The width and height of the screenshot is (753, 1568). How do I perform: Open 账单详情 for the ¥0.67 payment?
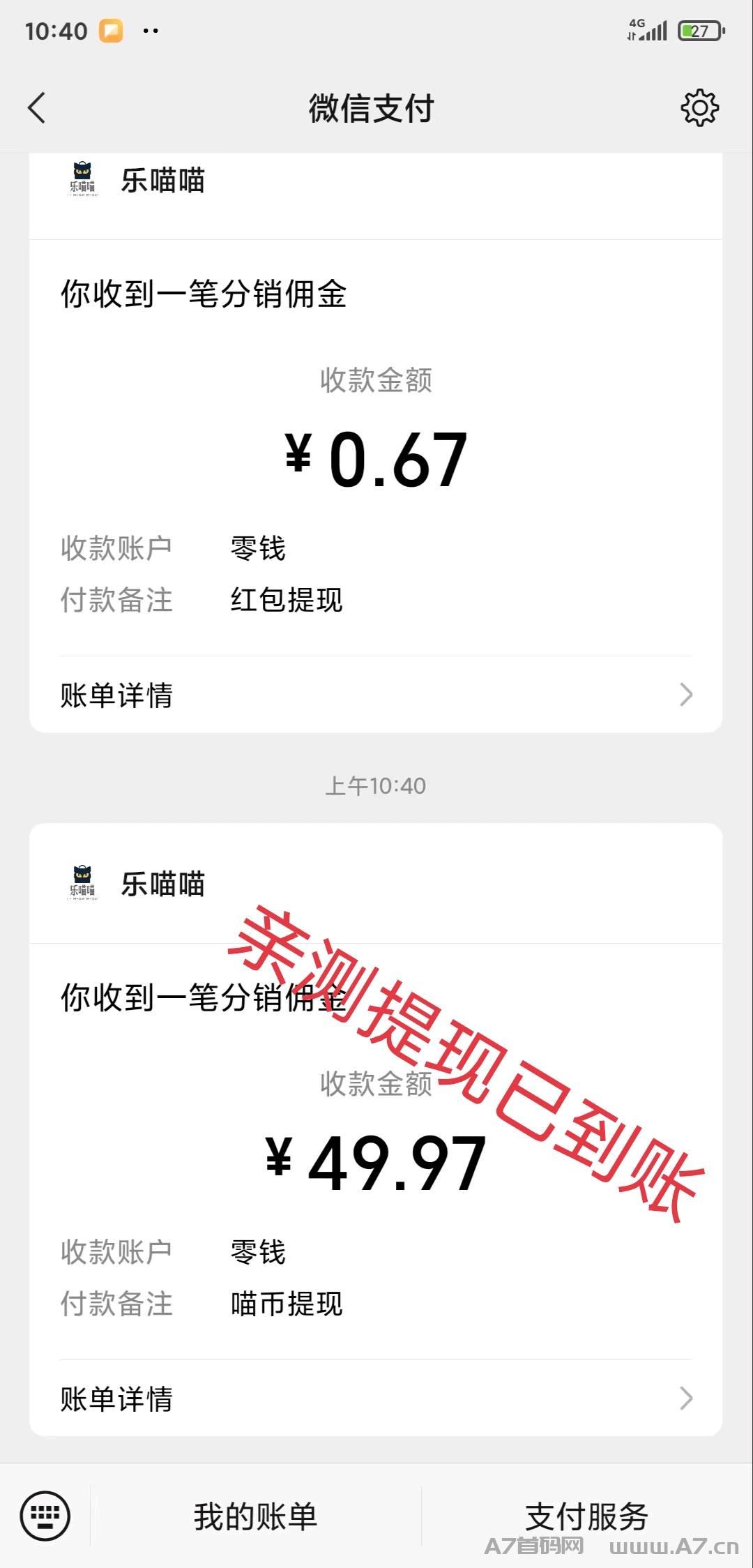375,695
